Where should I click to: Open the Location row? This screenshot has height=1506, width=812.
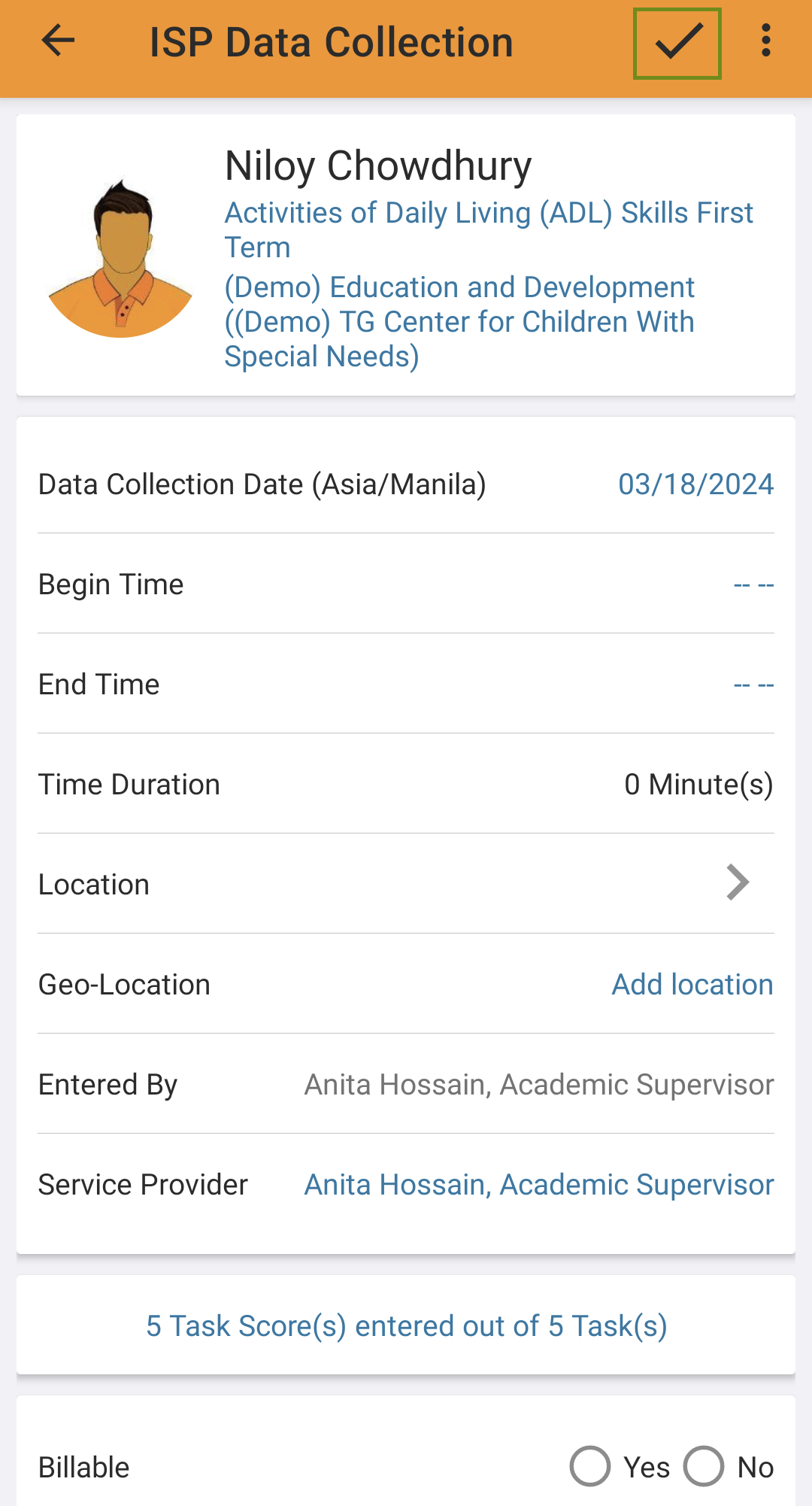[406, 884]
